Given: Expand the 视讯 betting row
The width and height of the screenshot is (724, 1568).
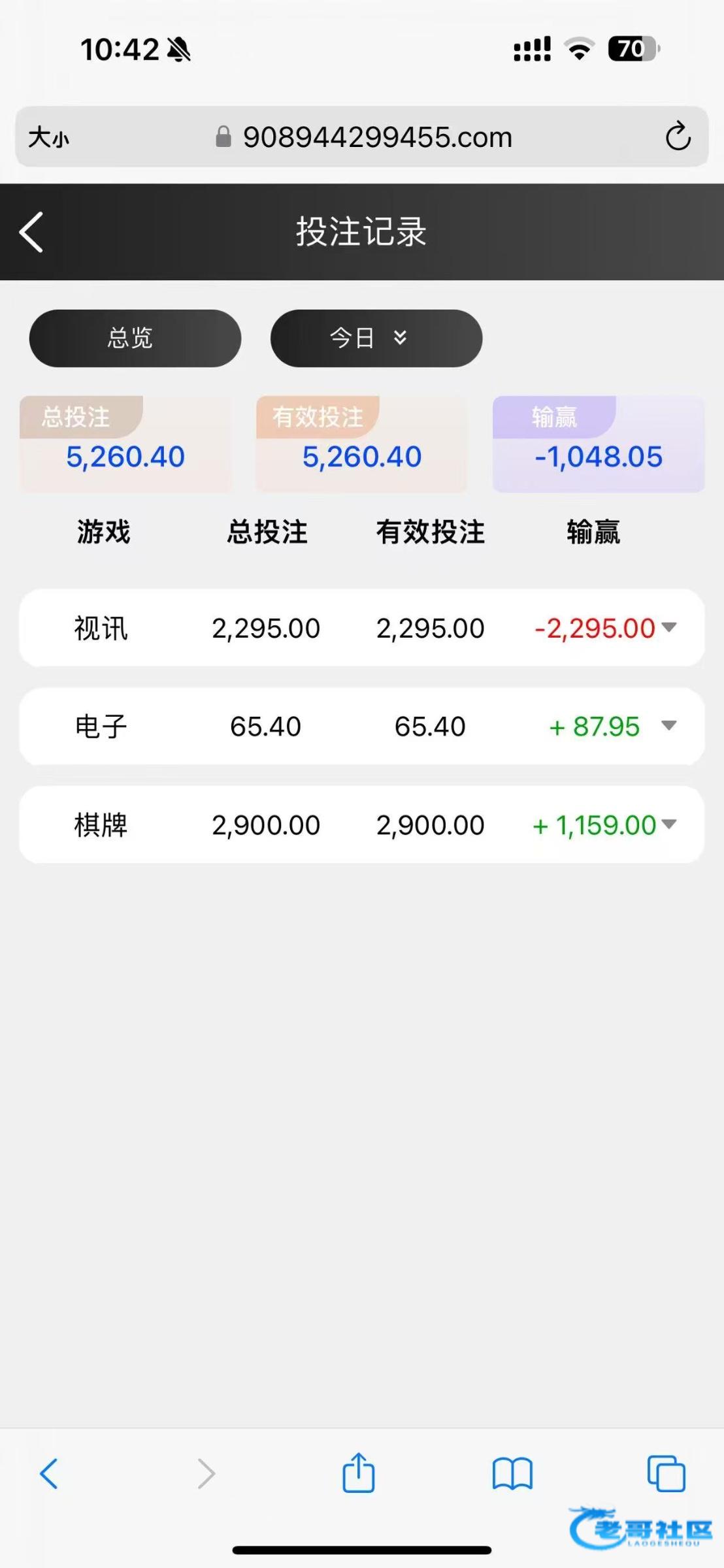Looking at the screenshot, I should (x=668, y=628).
